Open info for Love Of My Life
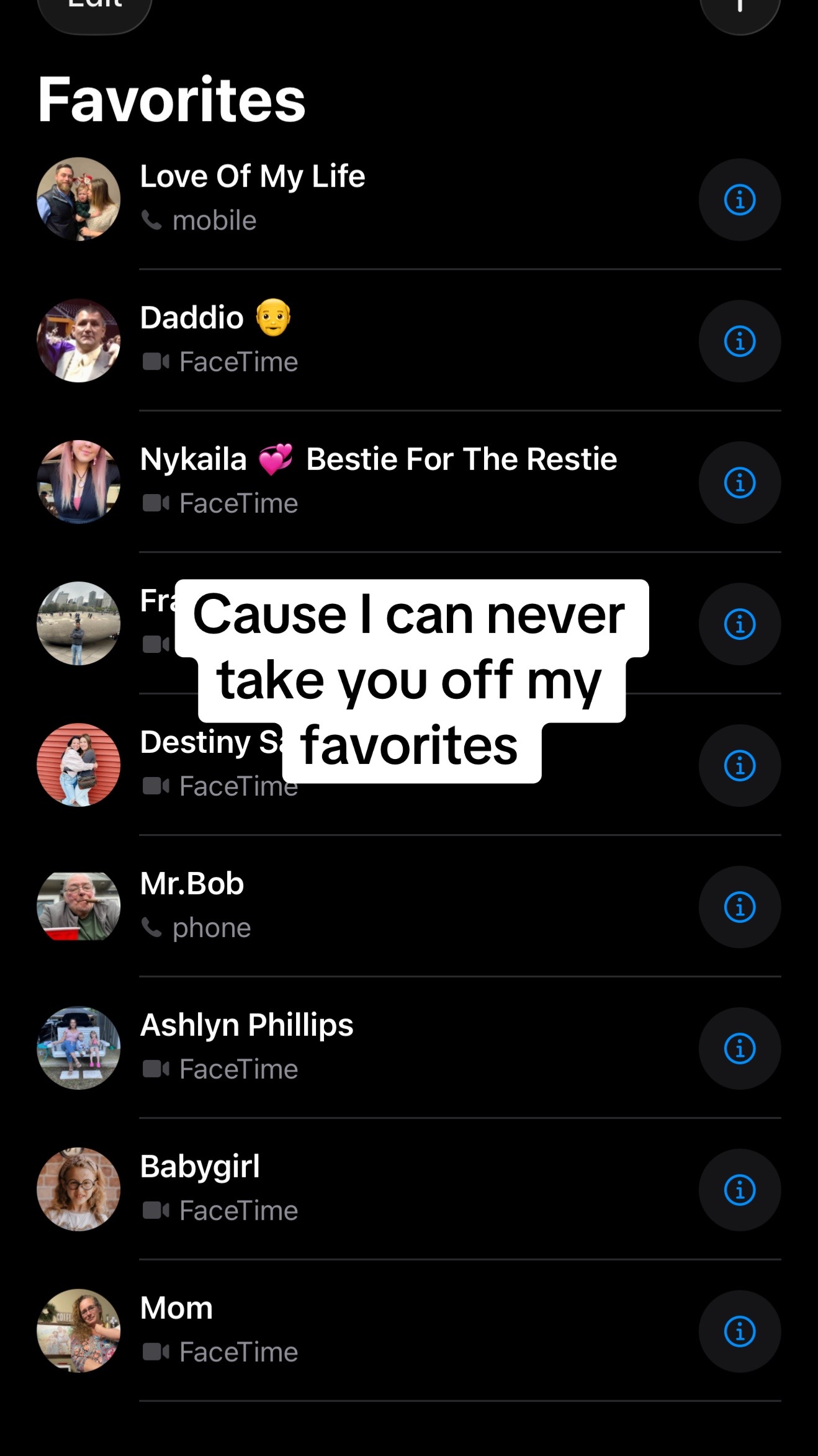The height and width of the screenshot is (1456, 818). coord(740,200)
